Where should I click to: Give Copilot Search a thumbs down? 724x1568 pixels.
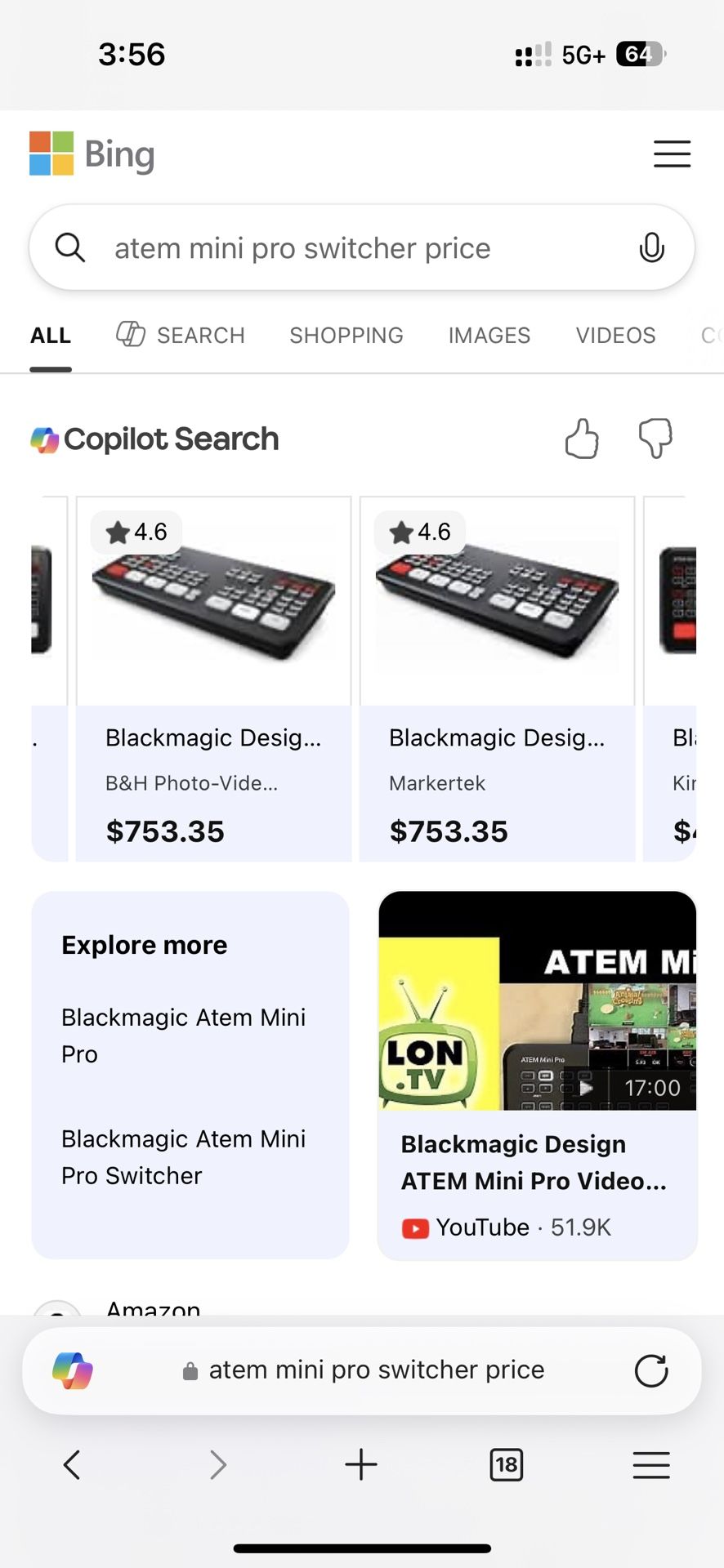pyautogui.click(x=655, y=439)
